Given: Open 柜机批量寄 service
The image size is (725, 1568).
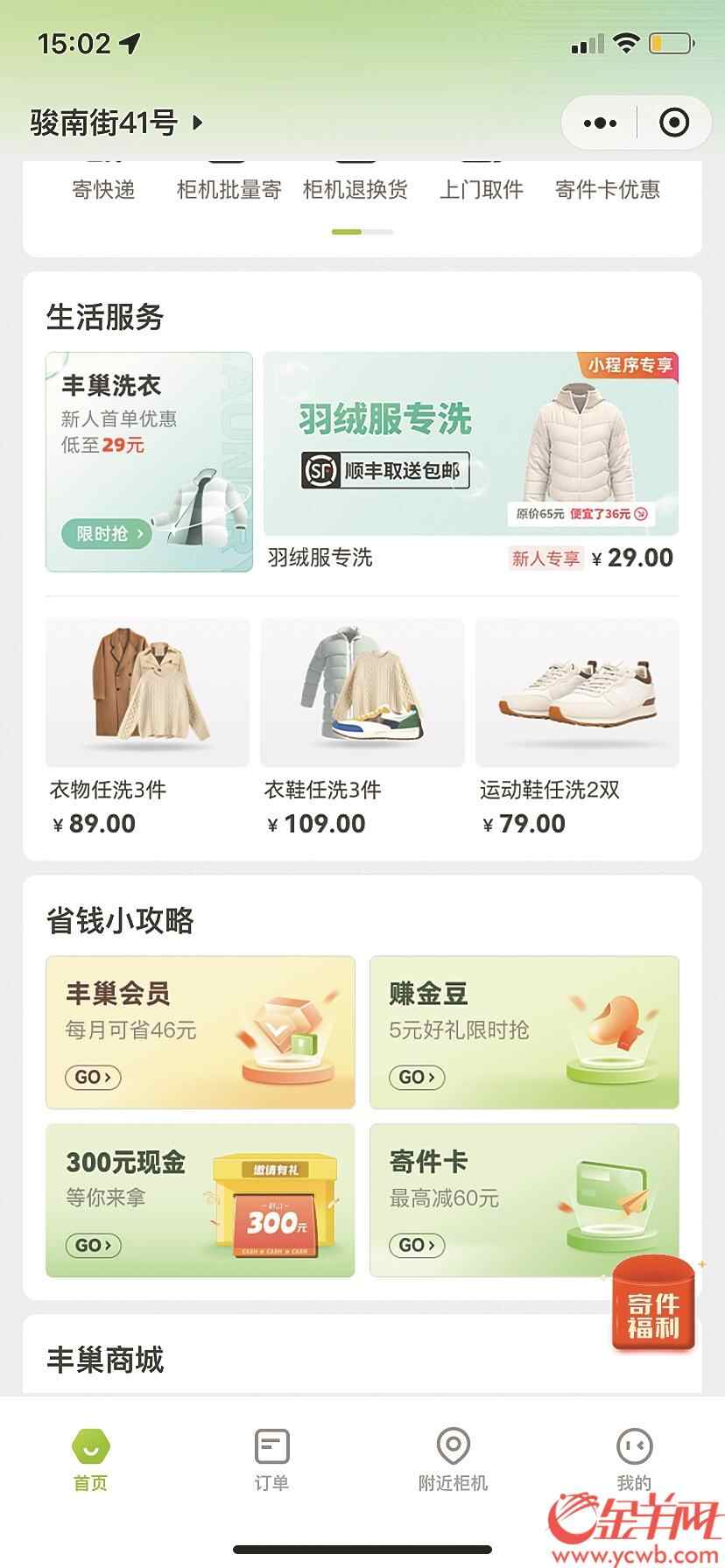Looking at the screenshot, I should click(229, 188).
